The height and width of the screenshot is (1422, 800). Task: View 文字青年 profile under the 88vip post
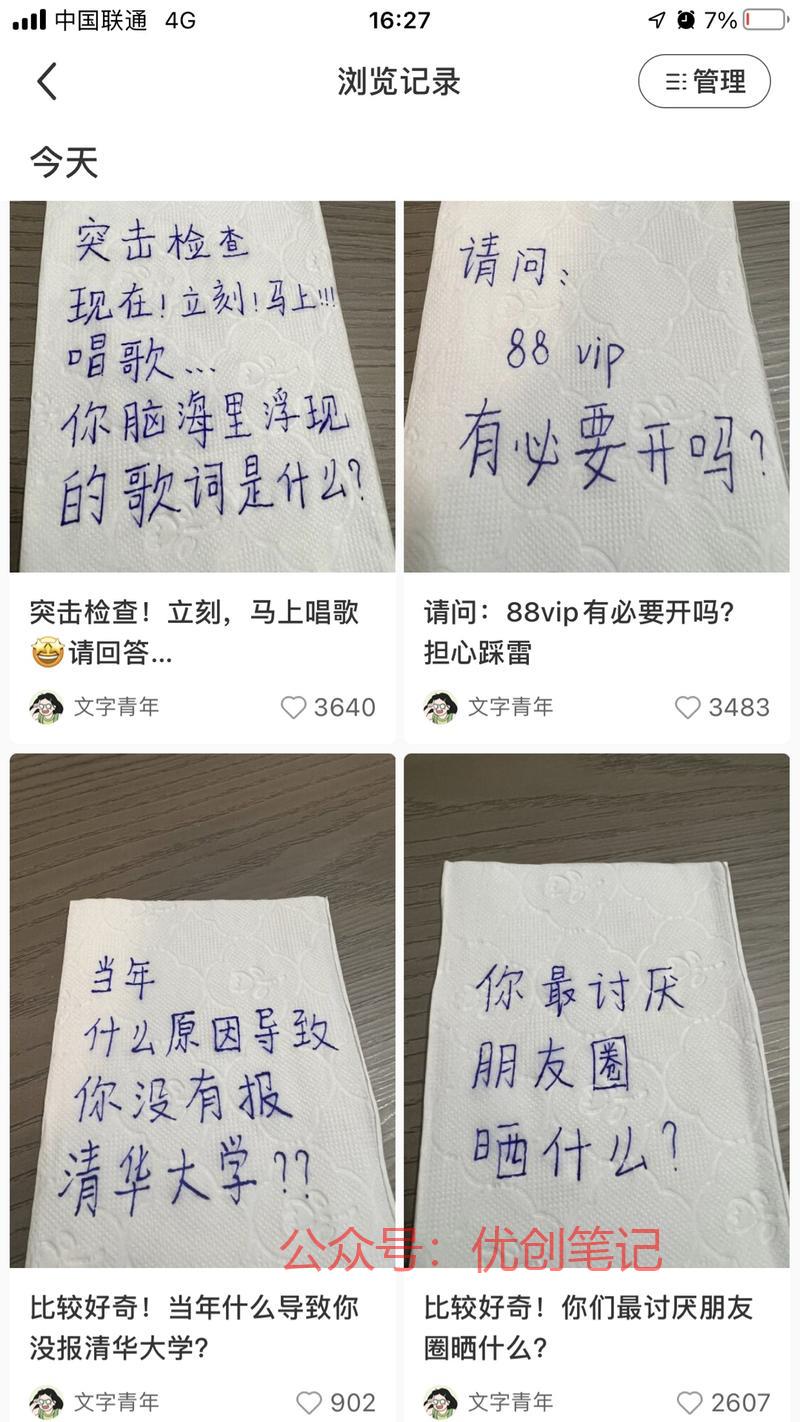pyautogui.click(x=488, y=707)
